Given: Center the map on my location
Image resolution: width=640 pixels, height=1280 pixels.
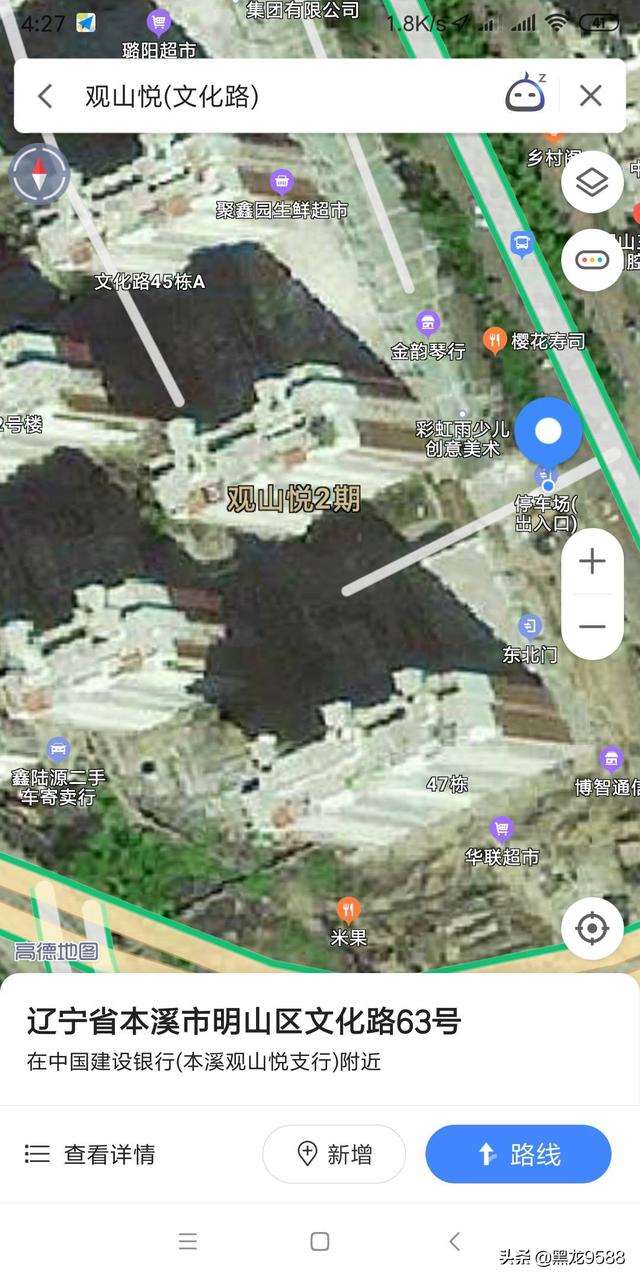Looking at the screenshot, I should point(592,929).
